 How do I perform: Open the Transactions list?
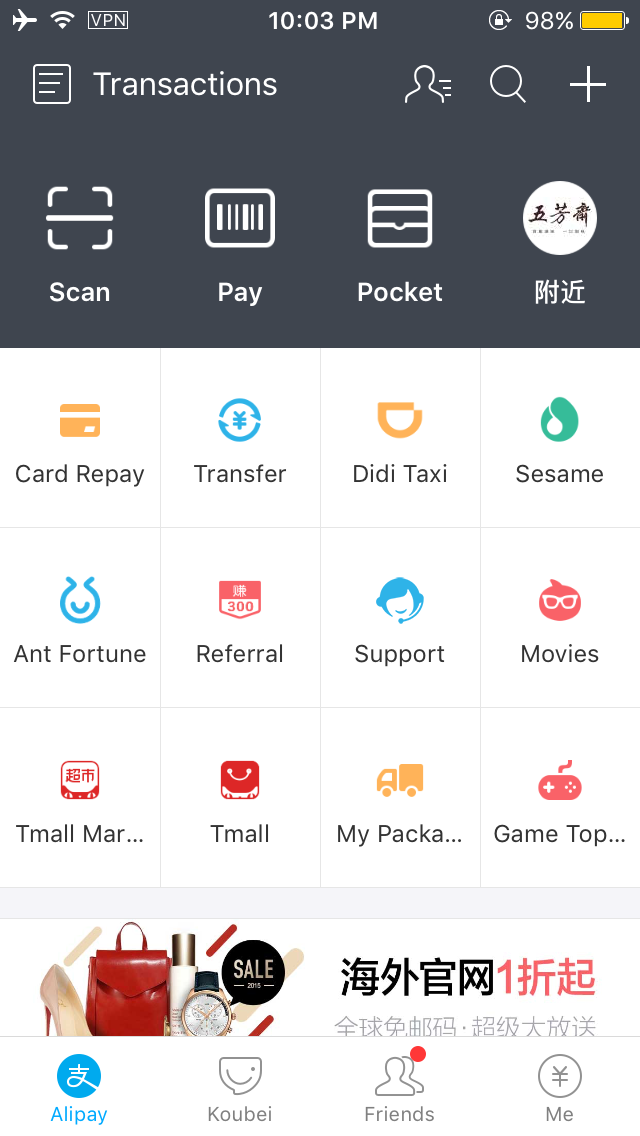tap(155, 85)
